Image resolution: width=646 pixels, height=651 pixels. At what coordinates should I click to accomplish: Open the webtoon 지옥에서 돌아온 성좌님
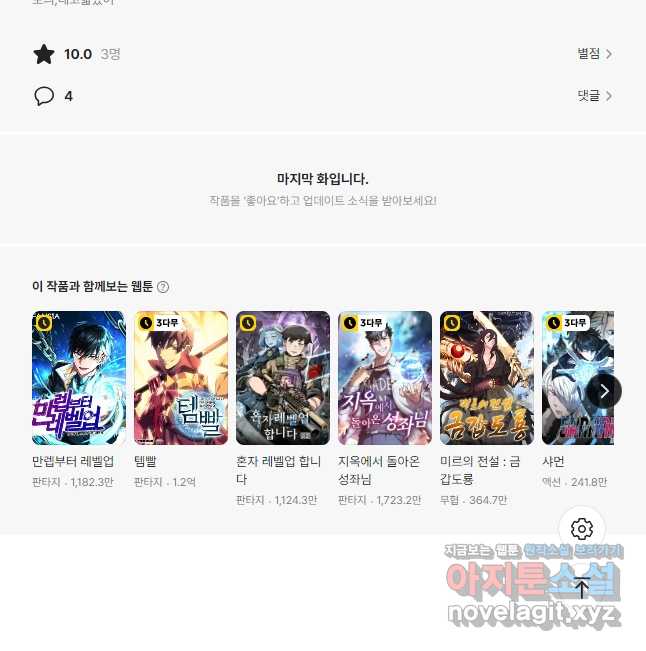tap(385, 378)
